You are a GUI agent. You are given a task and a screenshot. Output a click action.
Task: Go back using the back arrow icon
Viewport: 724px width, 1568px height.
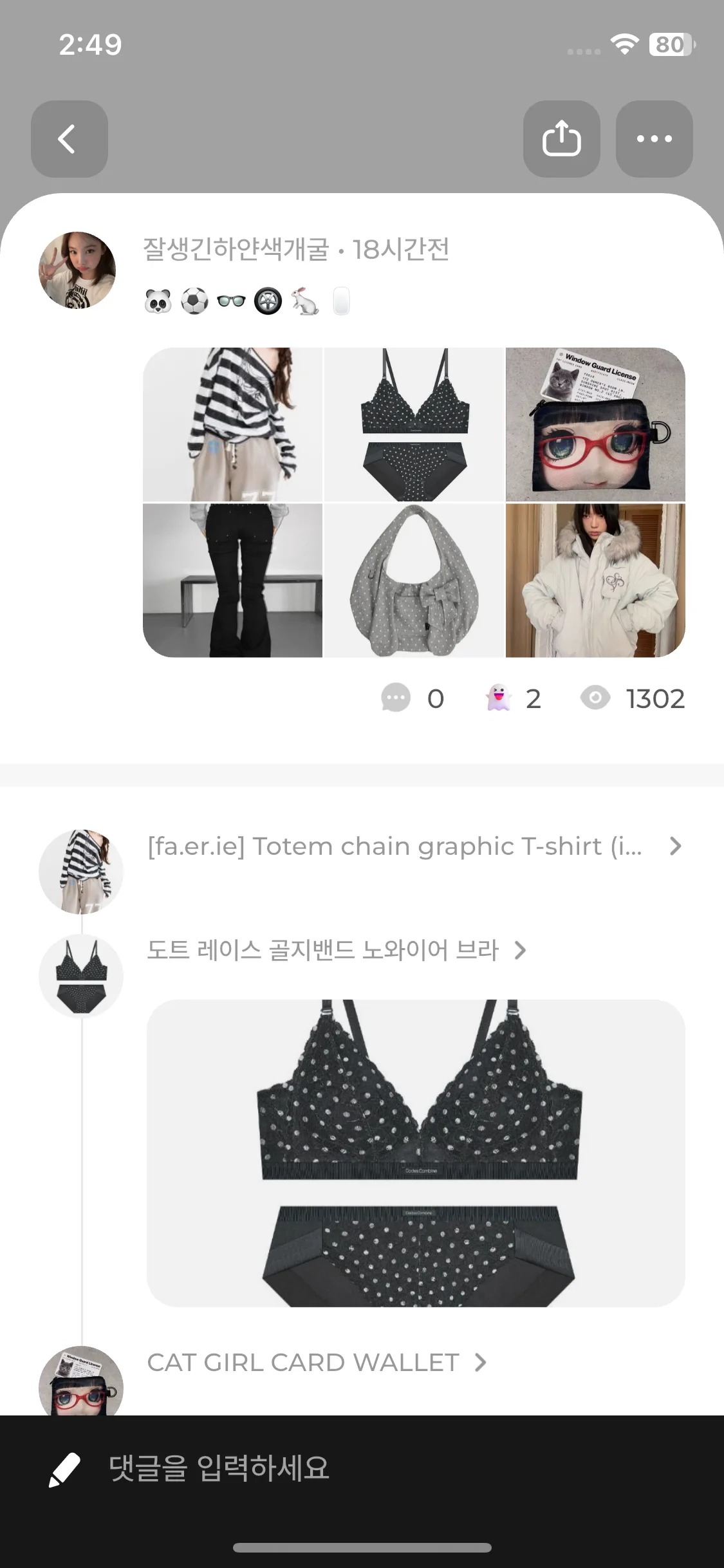click(70, 140)
